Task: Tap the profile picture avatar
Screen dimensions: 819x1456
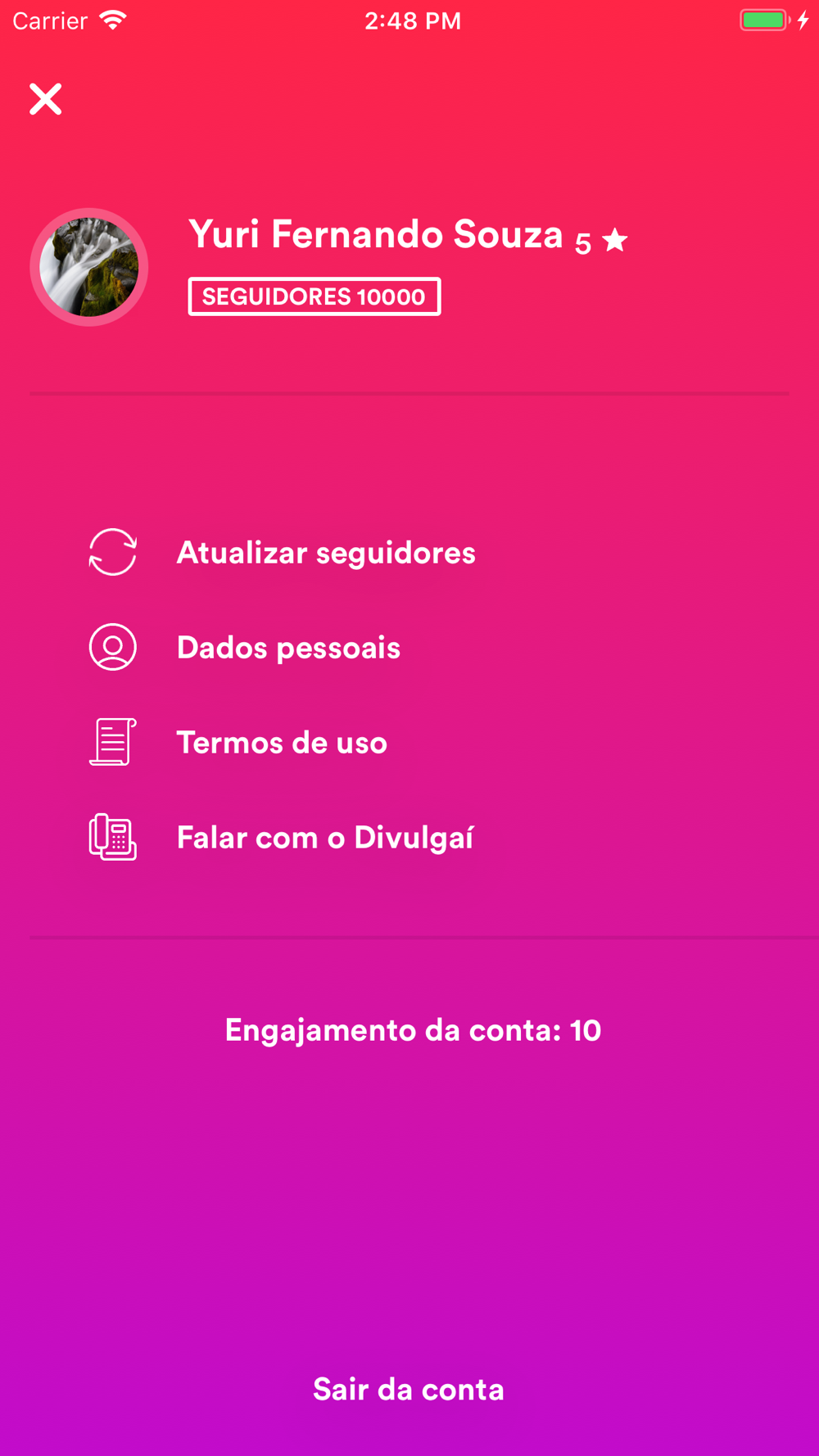Action: tap(89, 267)
